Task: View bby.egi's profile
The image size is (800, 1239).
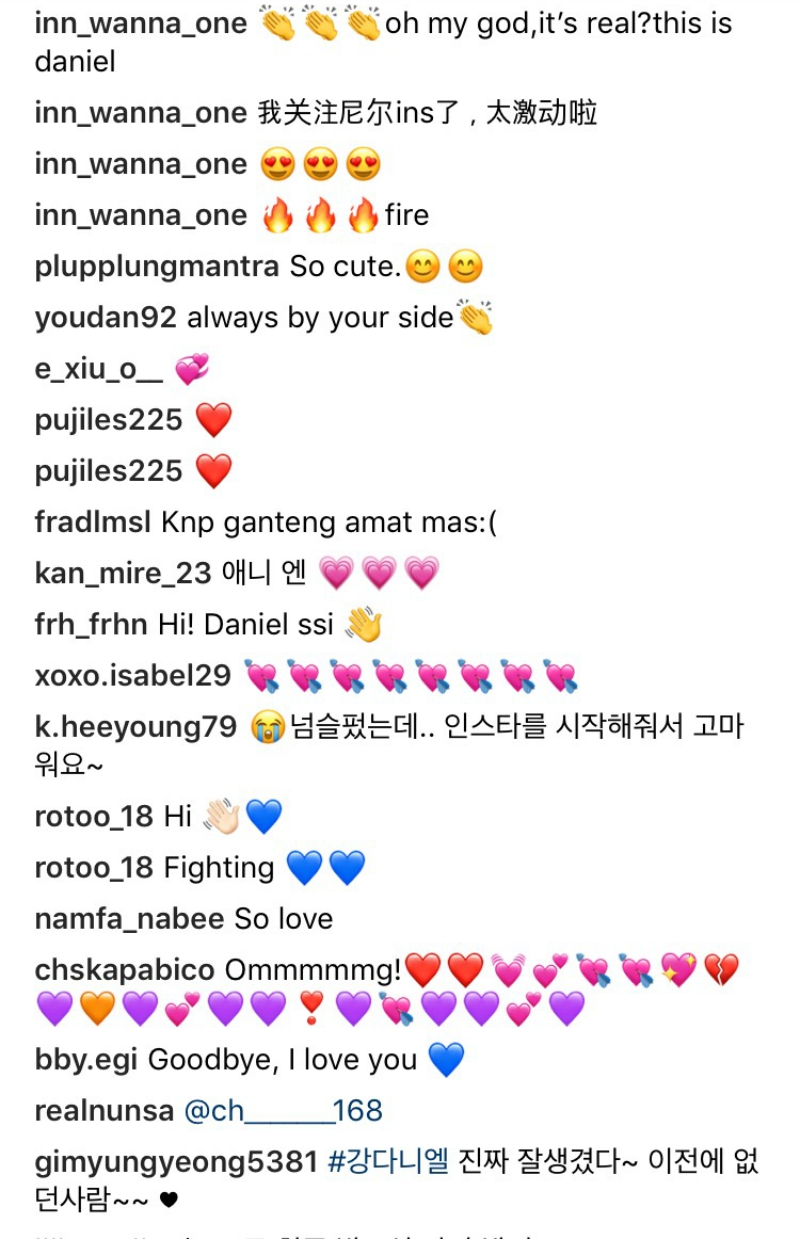Action: (x=86, y=1059)
